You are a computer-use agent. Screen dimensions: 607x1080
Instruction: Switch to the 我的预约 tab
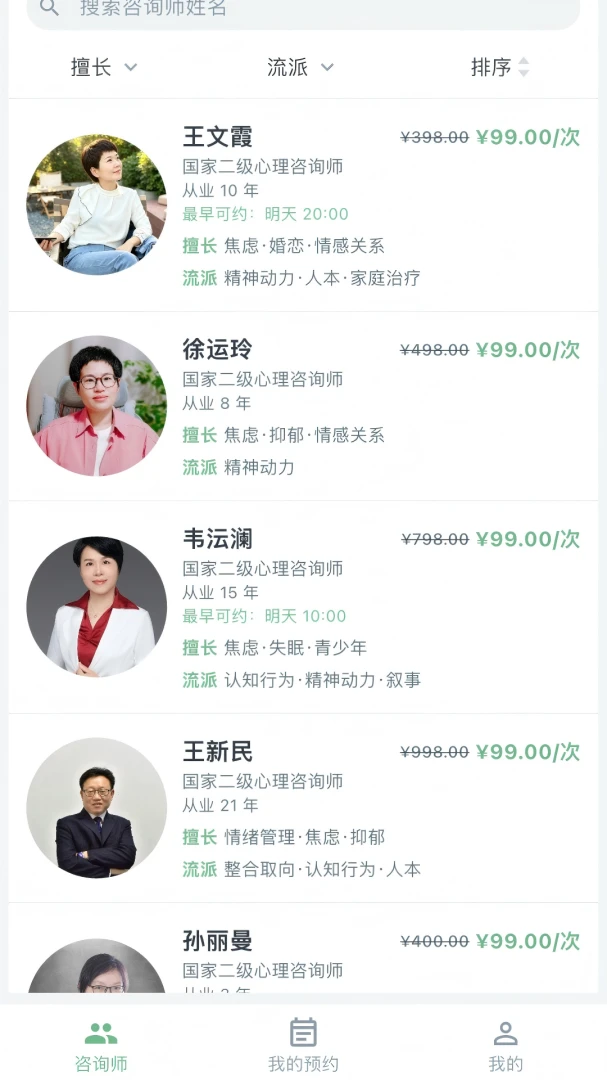(x=303, y=1045)
